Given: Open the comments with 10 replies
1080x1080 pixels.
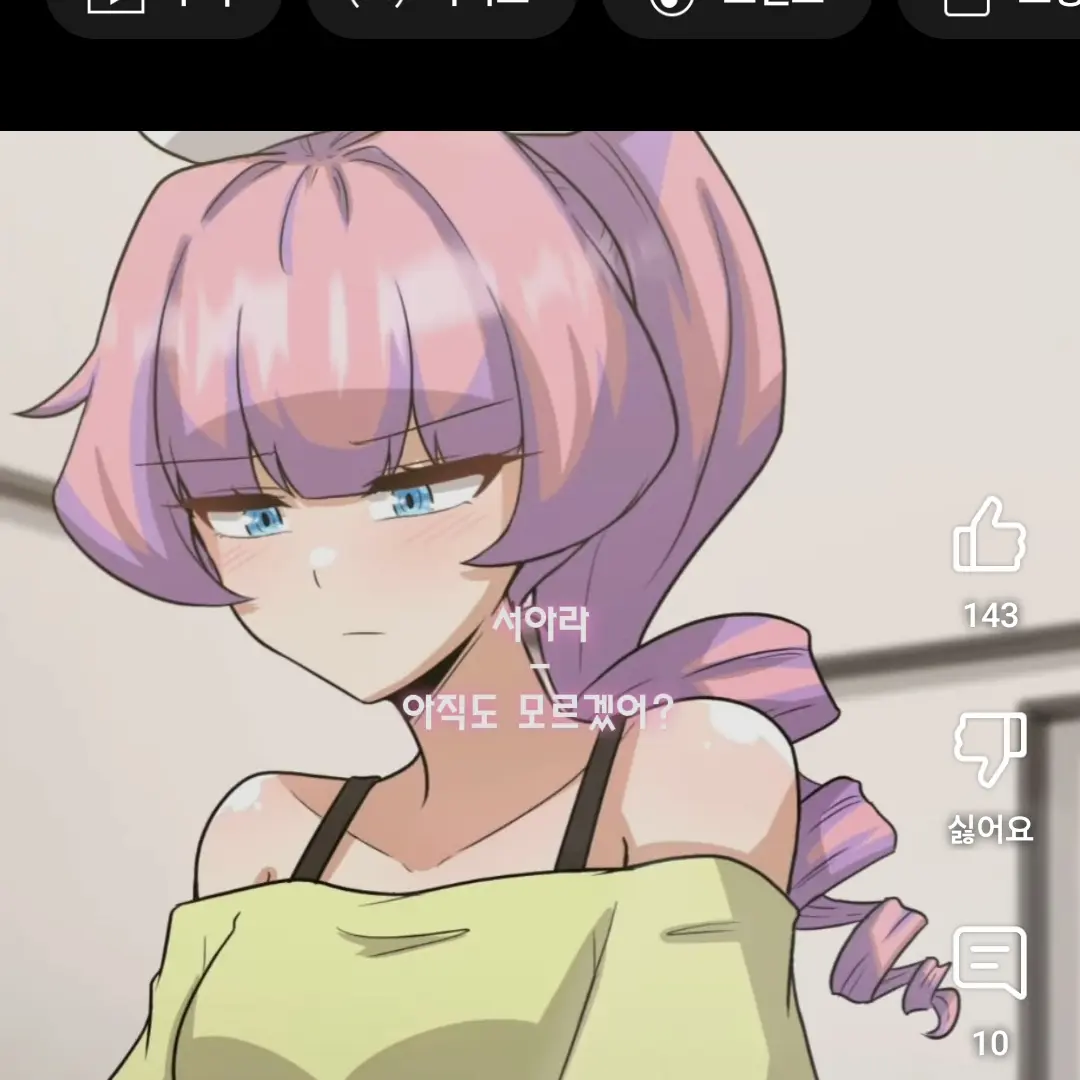Looking at the screenshot, I should 989,964.
